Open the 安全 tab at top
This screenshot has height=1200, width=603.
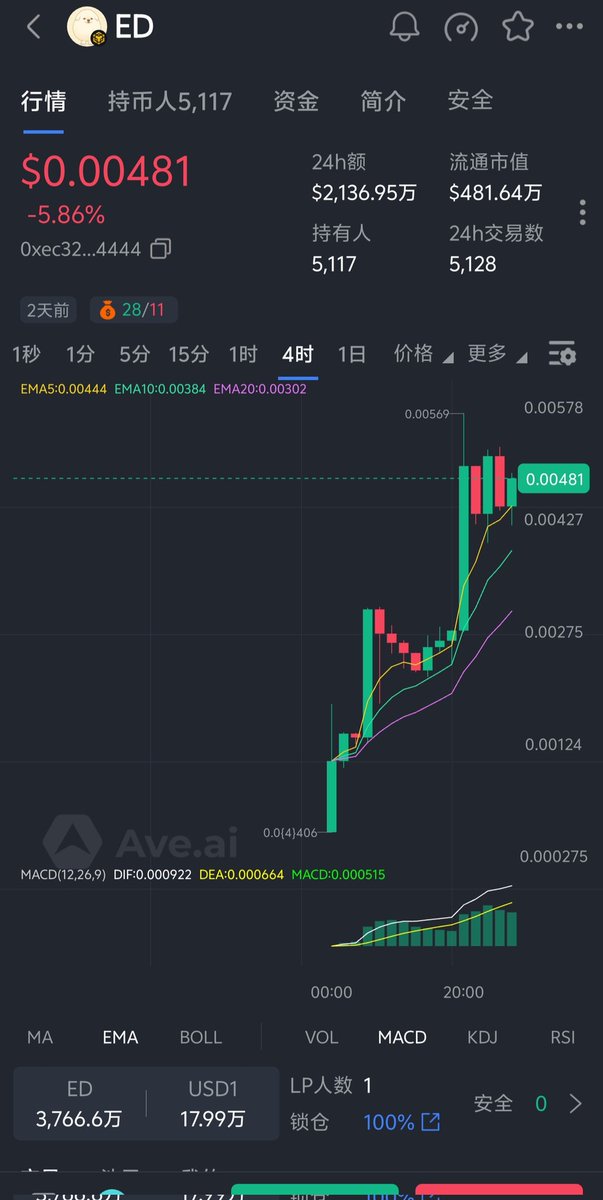click(x=470, y=100)
